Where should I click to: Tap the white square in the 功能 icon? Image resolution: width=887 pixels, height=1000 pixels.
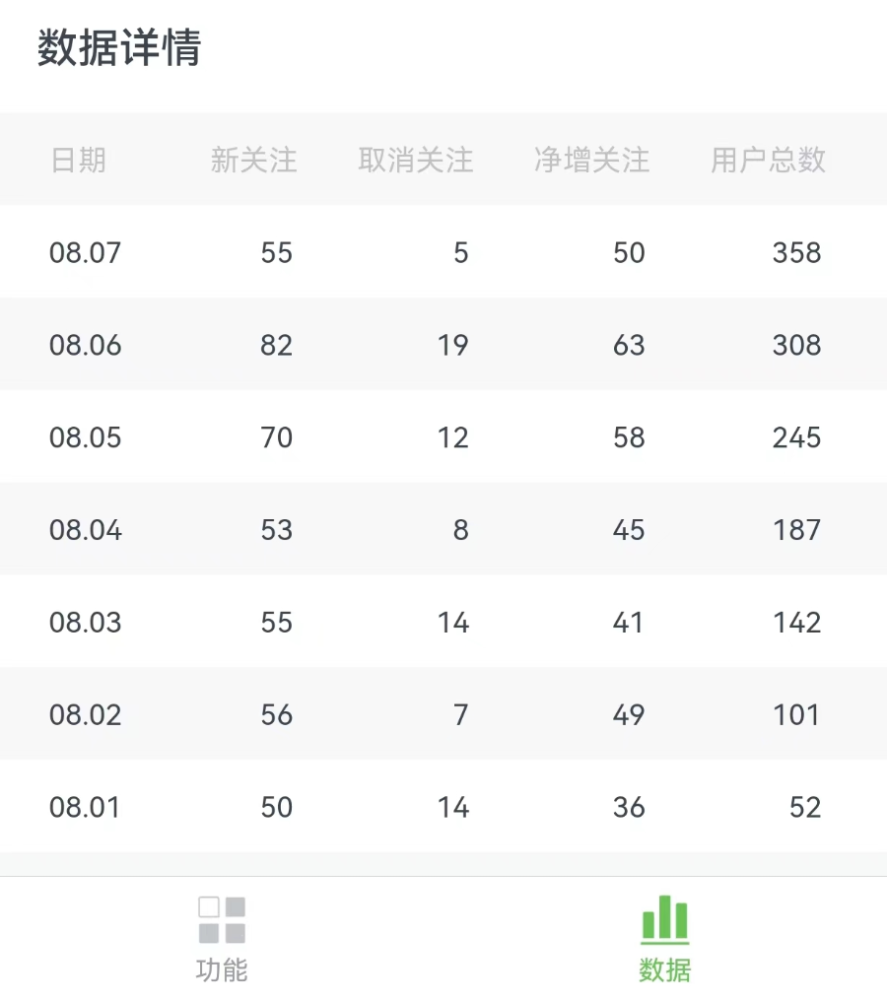click(x=208, y=909)
